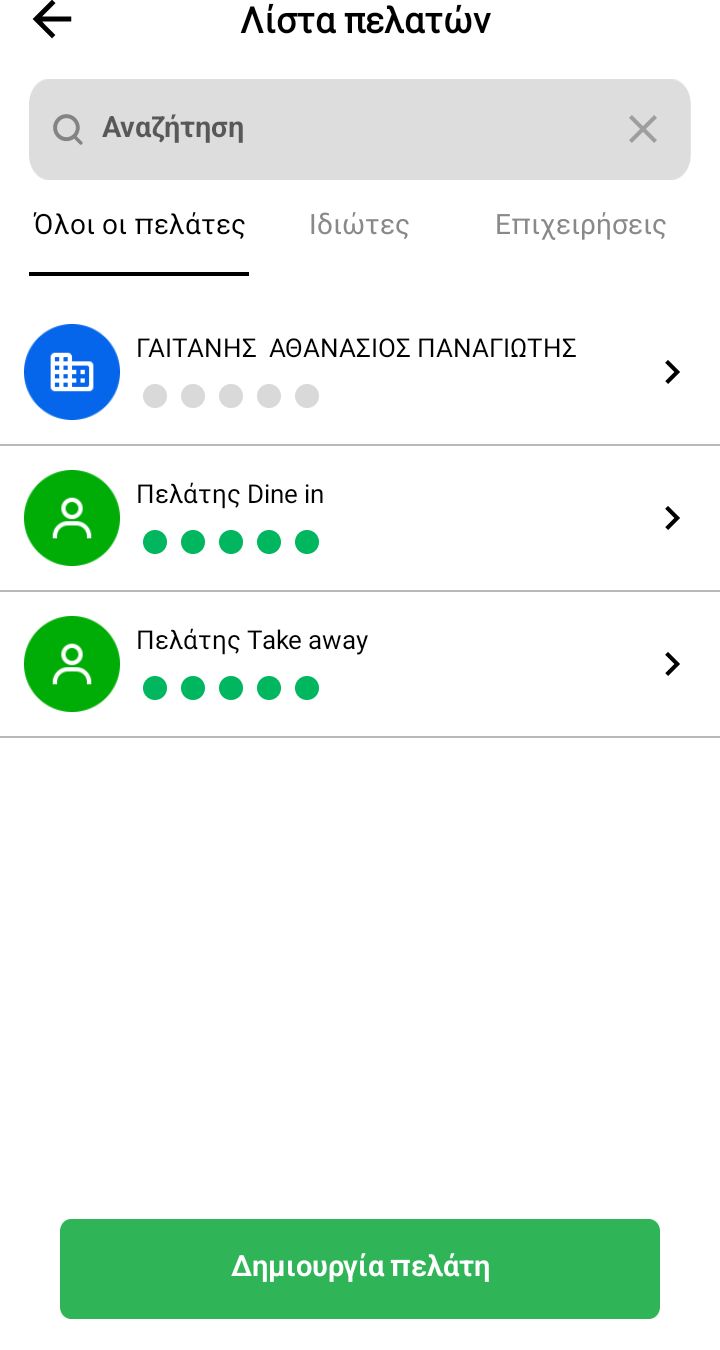The height and width of the screenshot is (1350, 720).
Task: Tap the Αναζήτηση search field
Action: [x=360, y=130]
